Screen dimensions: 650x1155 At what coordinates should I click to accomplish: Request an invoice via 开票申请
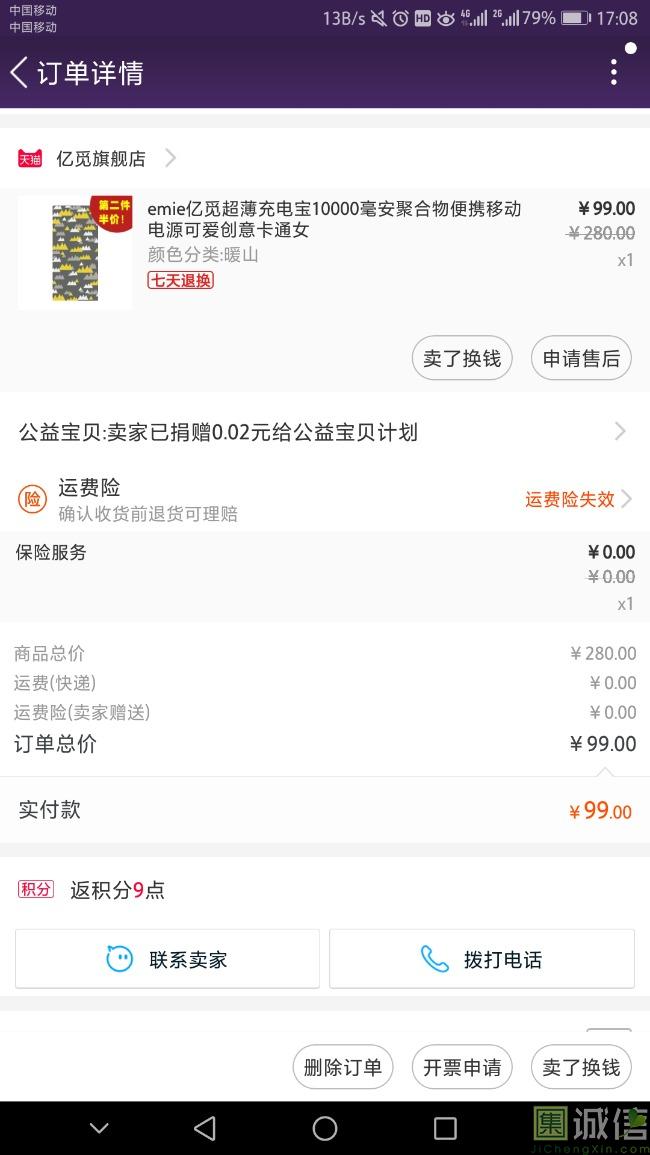click(462, 1068)
